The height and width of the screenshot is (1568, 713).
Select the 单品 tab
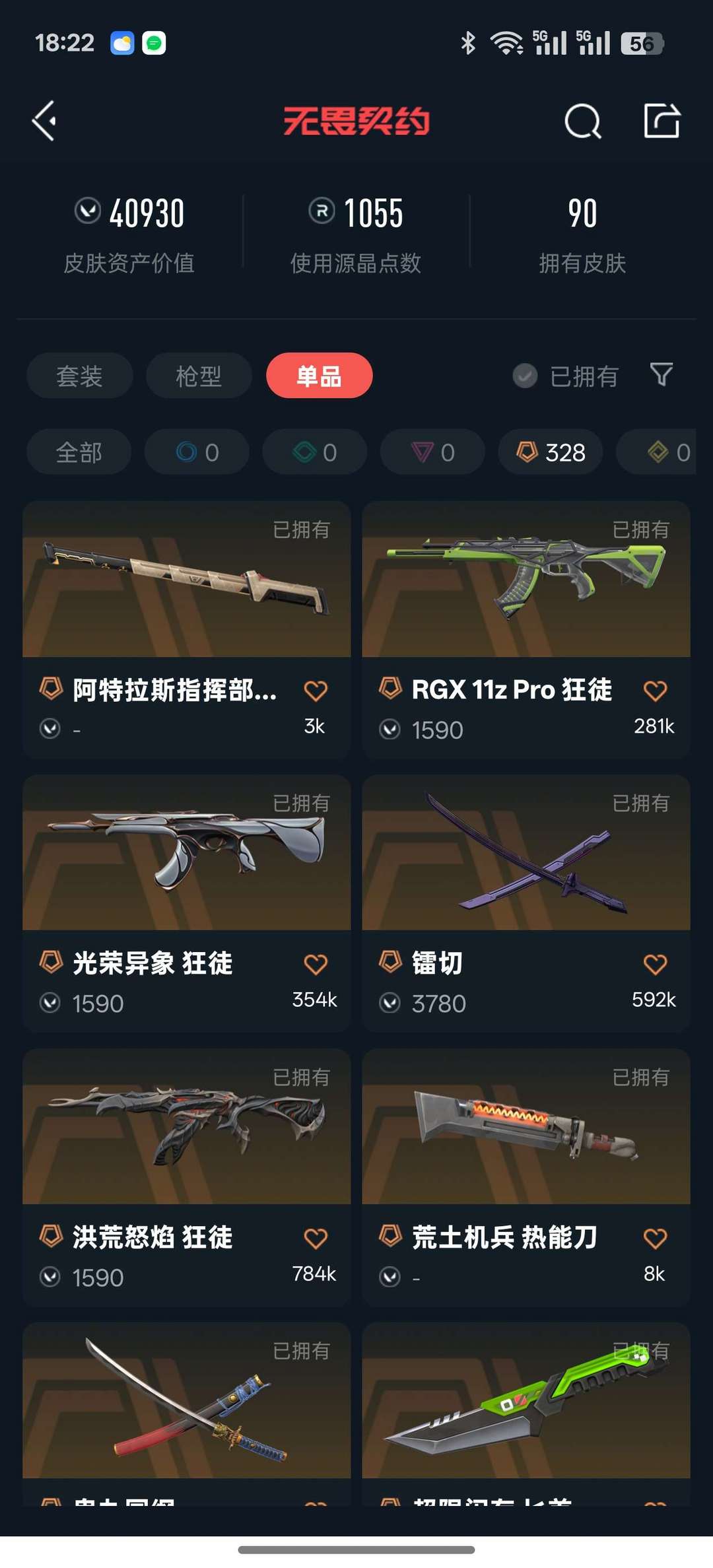[320, 376]
